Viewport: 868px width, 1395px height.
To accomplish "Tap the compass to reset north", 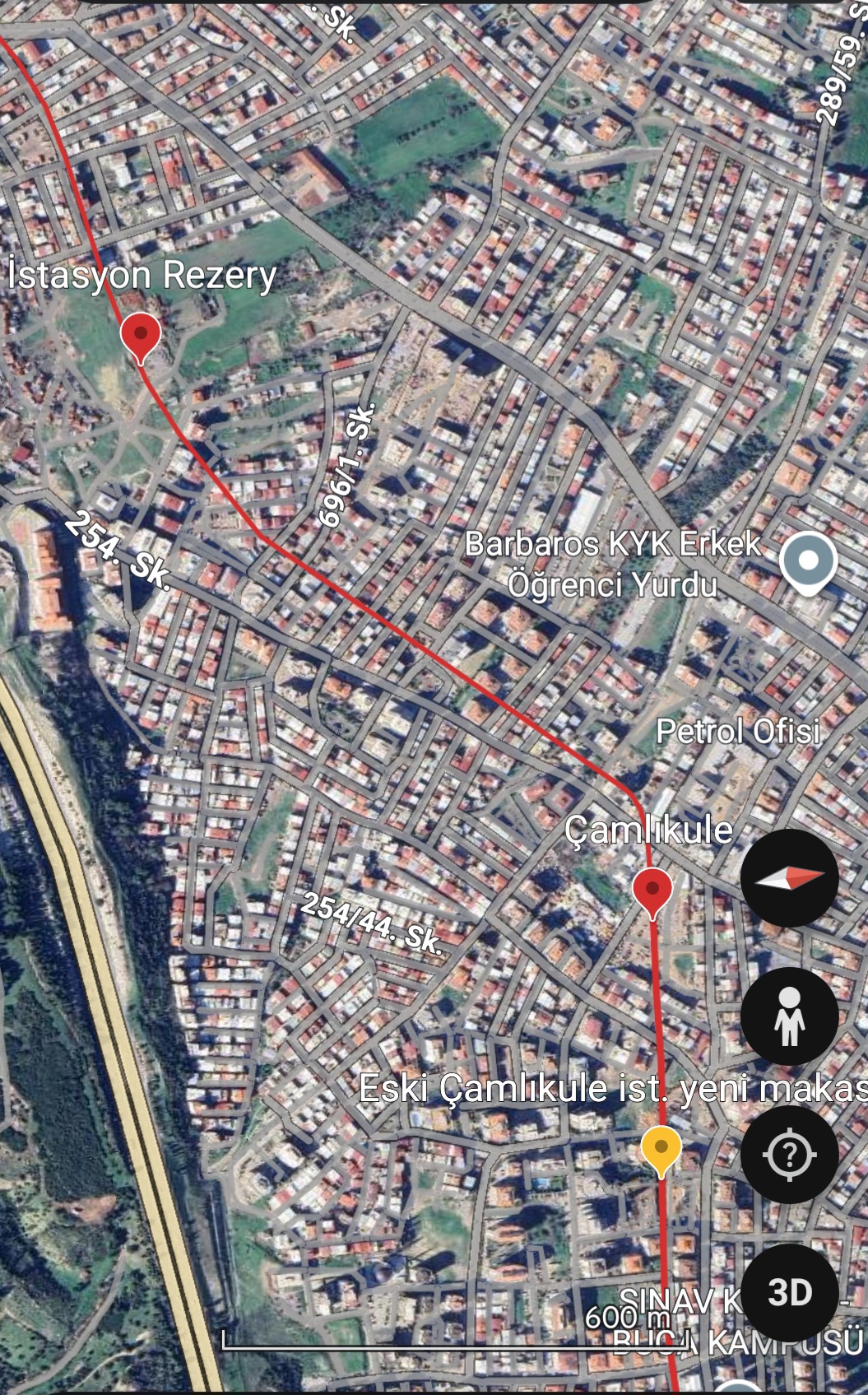I will click(789, 877).
